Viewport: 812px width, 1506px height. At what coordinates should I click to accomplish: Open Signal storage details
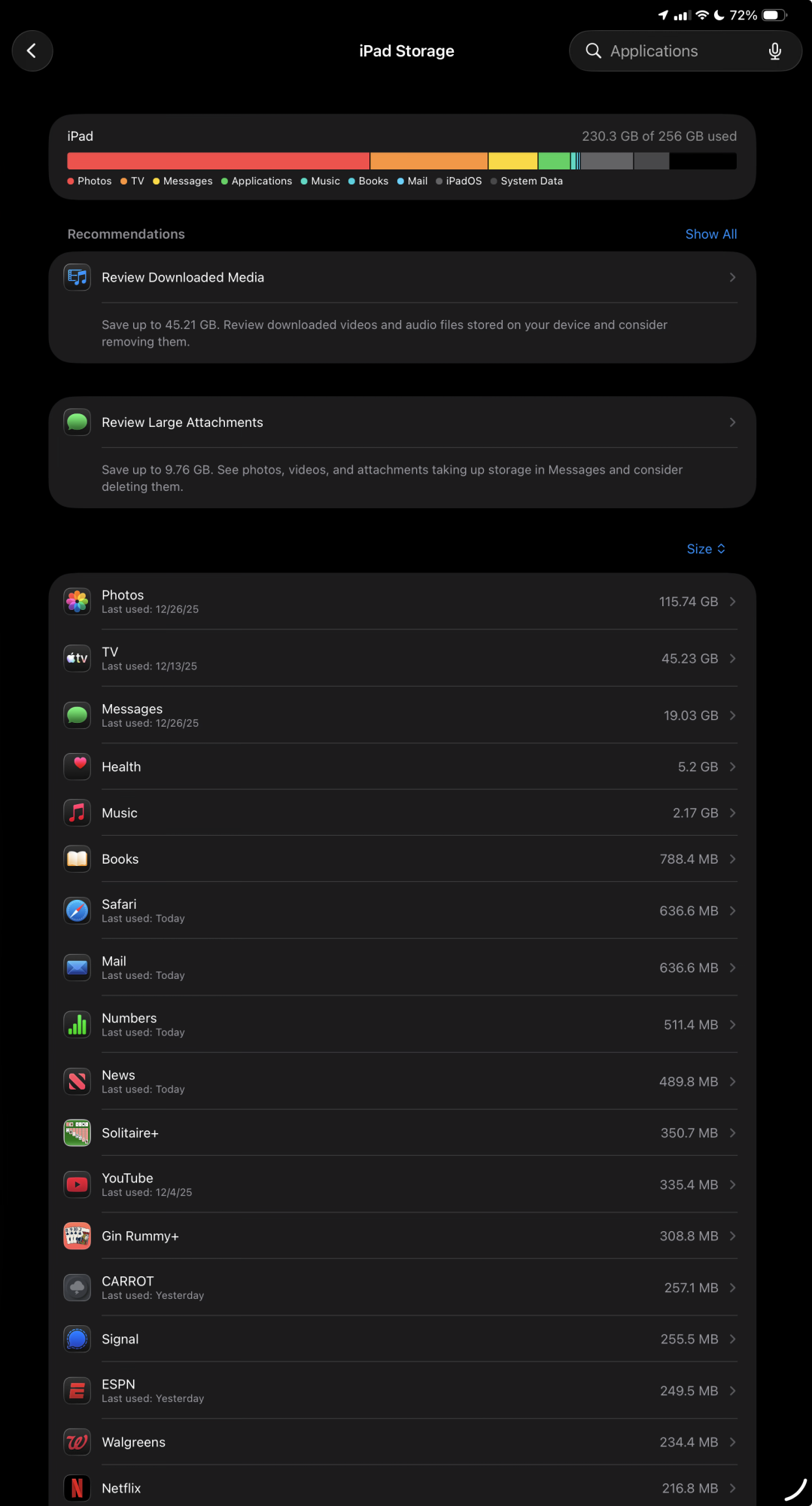point(402,1339)
